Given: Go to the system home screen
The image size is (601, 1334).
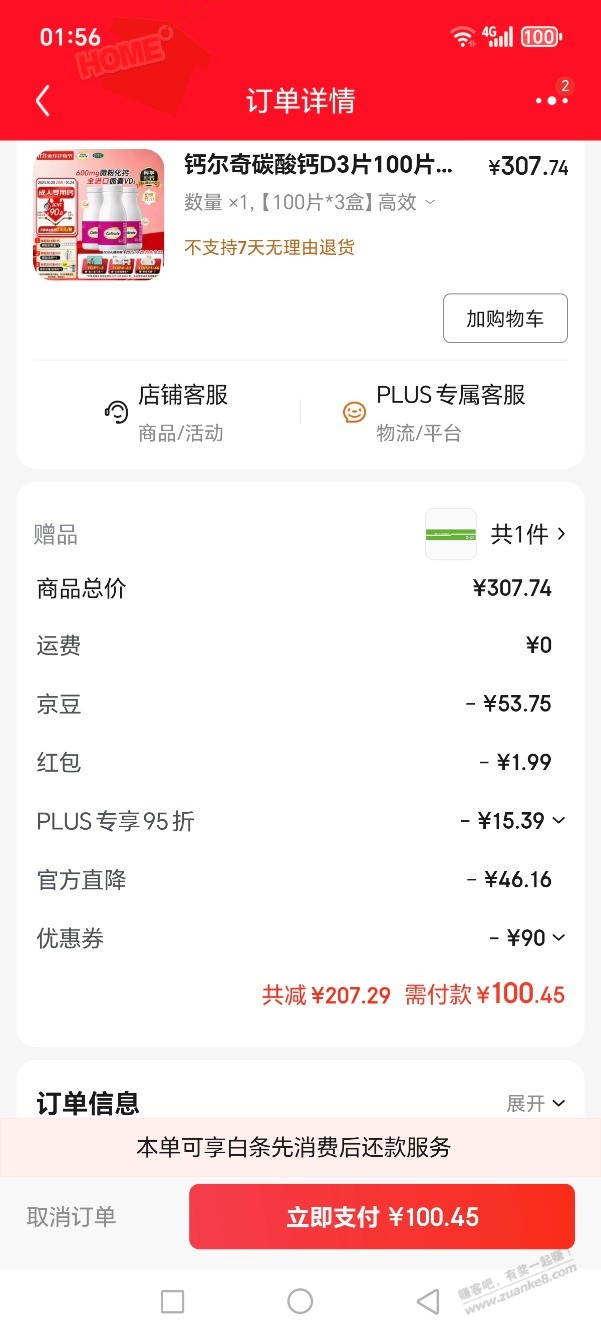Looking at the screenshot, I should 300,1300.
